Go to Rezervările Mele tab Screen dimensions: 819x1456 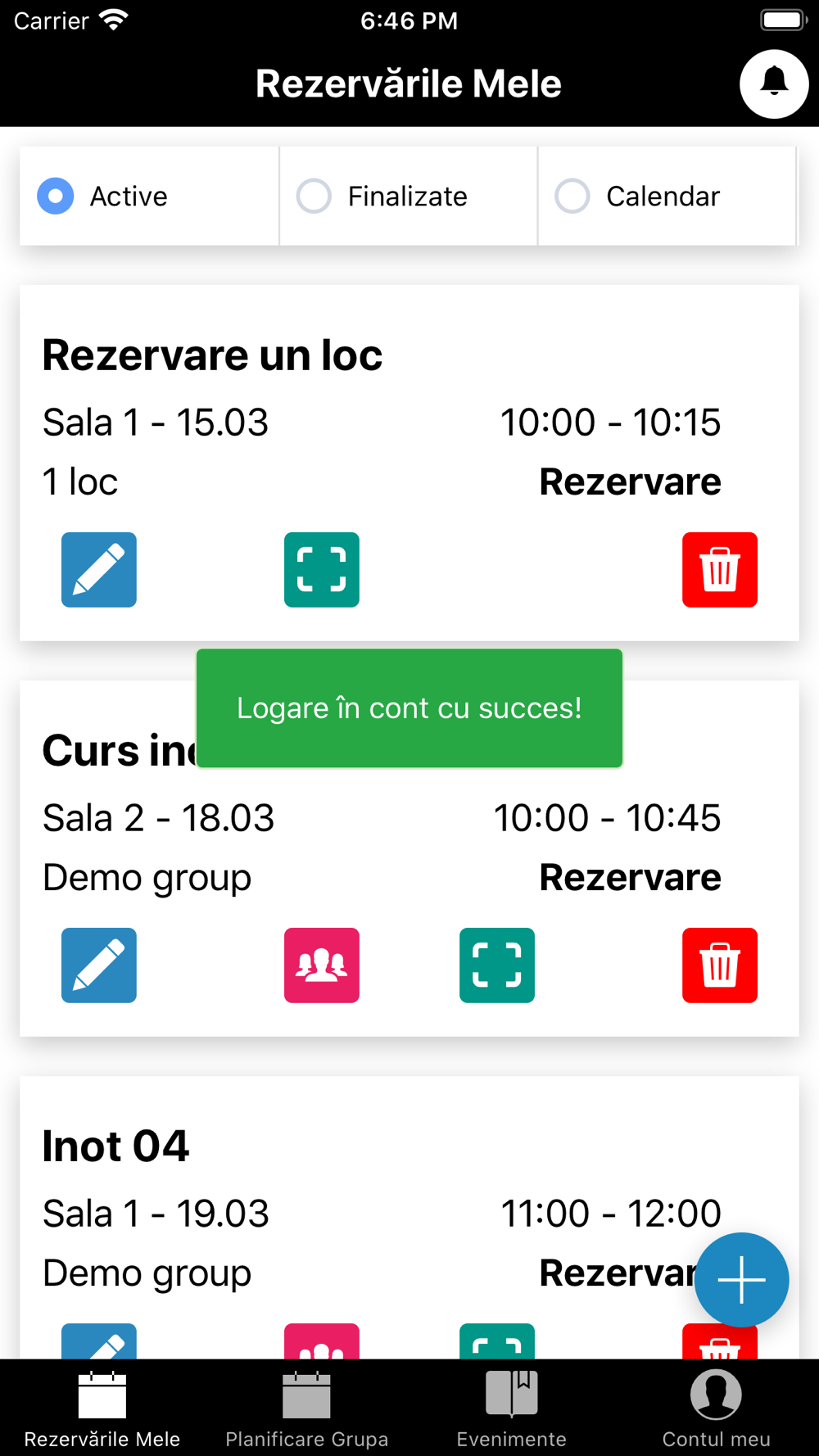tap(102, 1409)
